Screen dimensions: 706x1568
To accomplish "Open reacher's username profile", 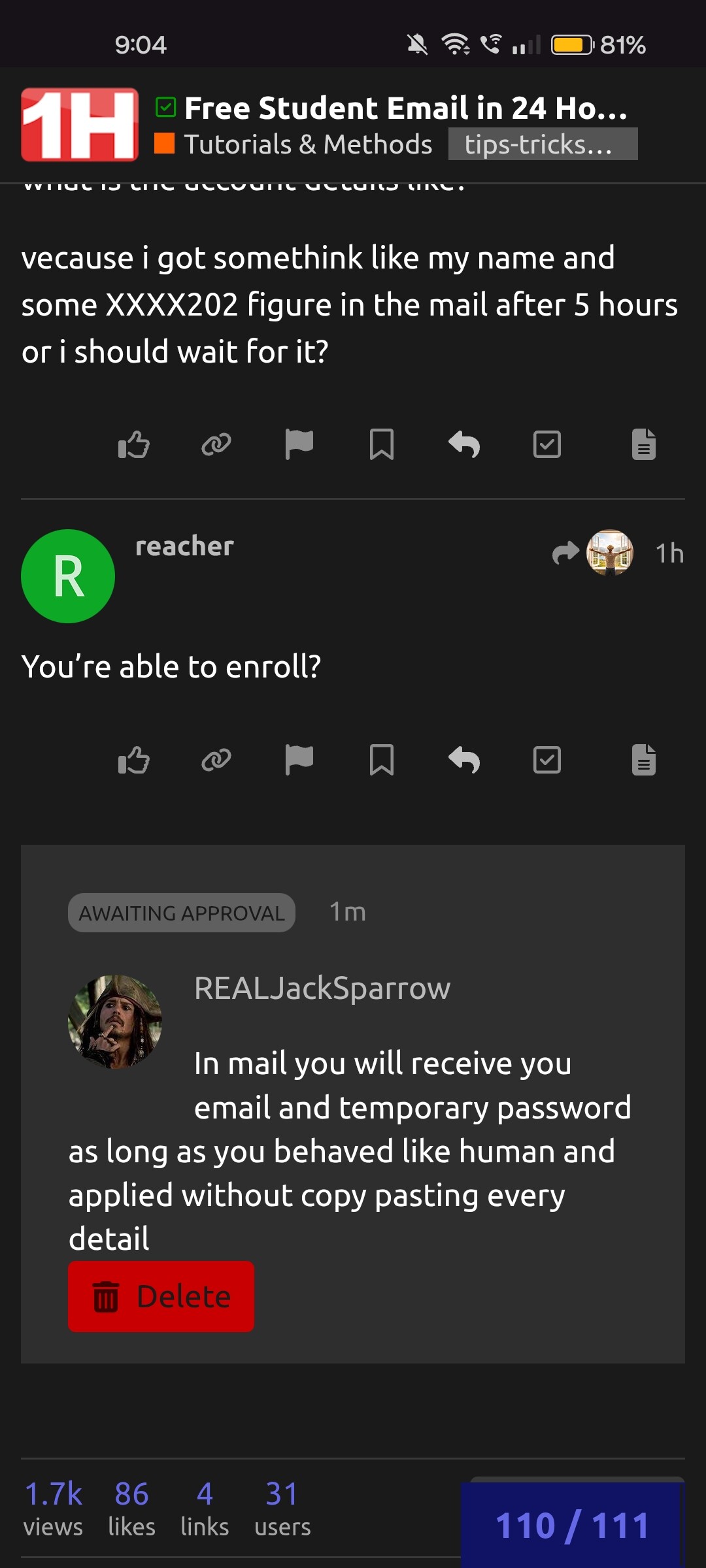I will point(184,546).
